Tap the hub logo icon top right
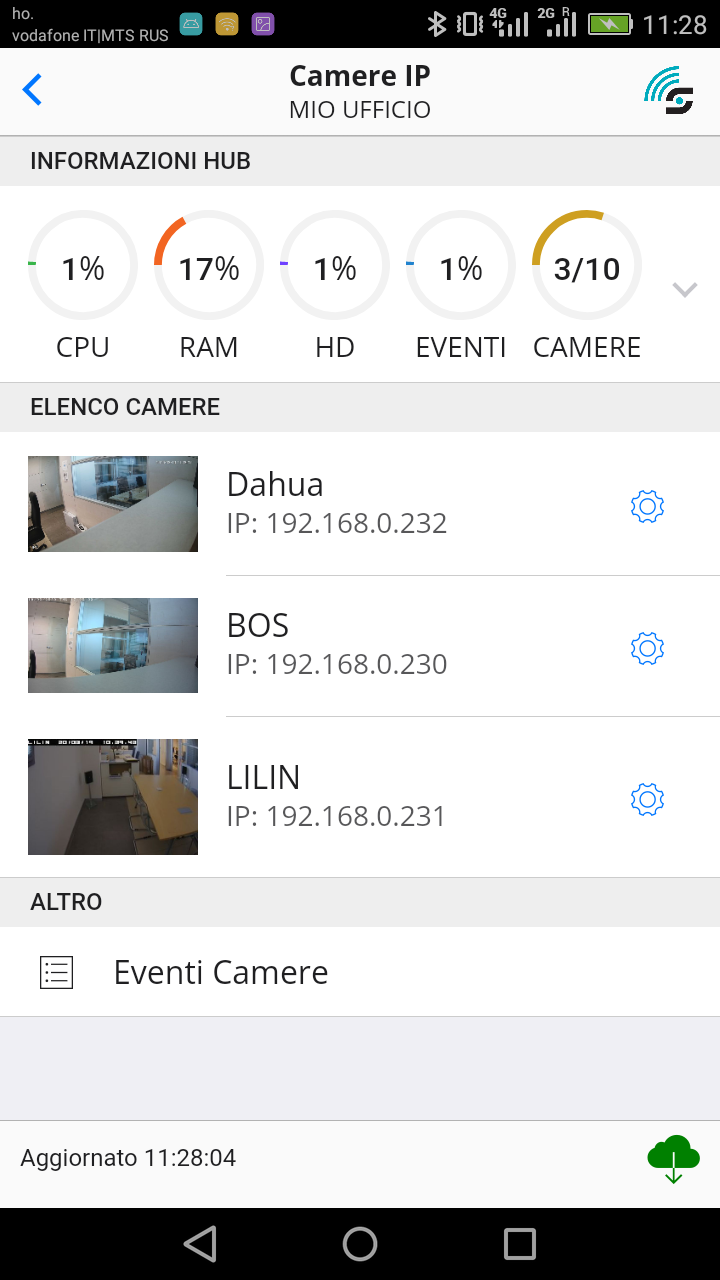This screenshot has height=1280, width=720. pos(669,90)
